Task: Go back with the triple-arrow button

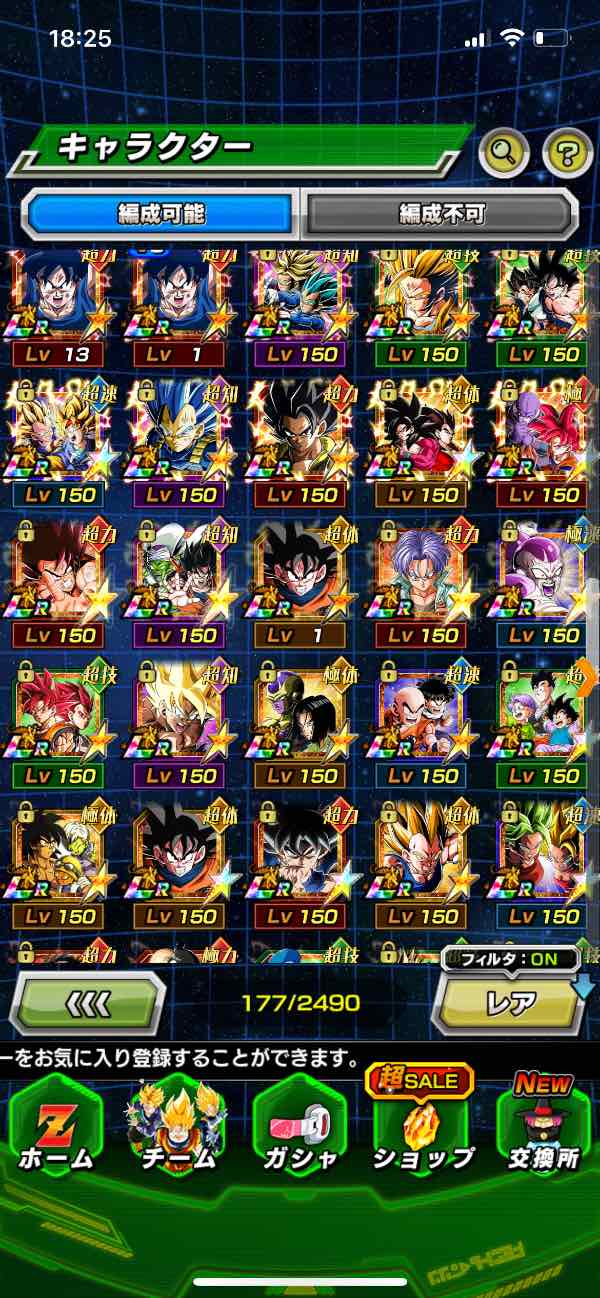Action: point(86,1002)
